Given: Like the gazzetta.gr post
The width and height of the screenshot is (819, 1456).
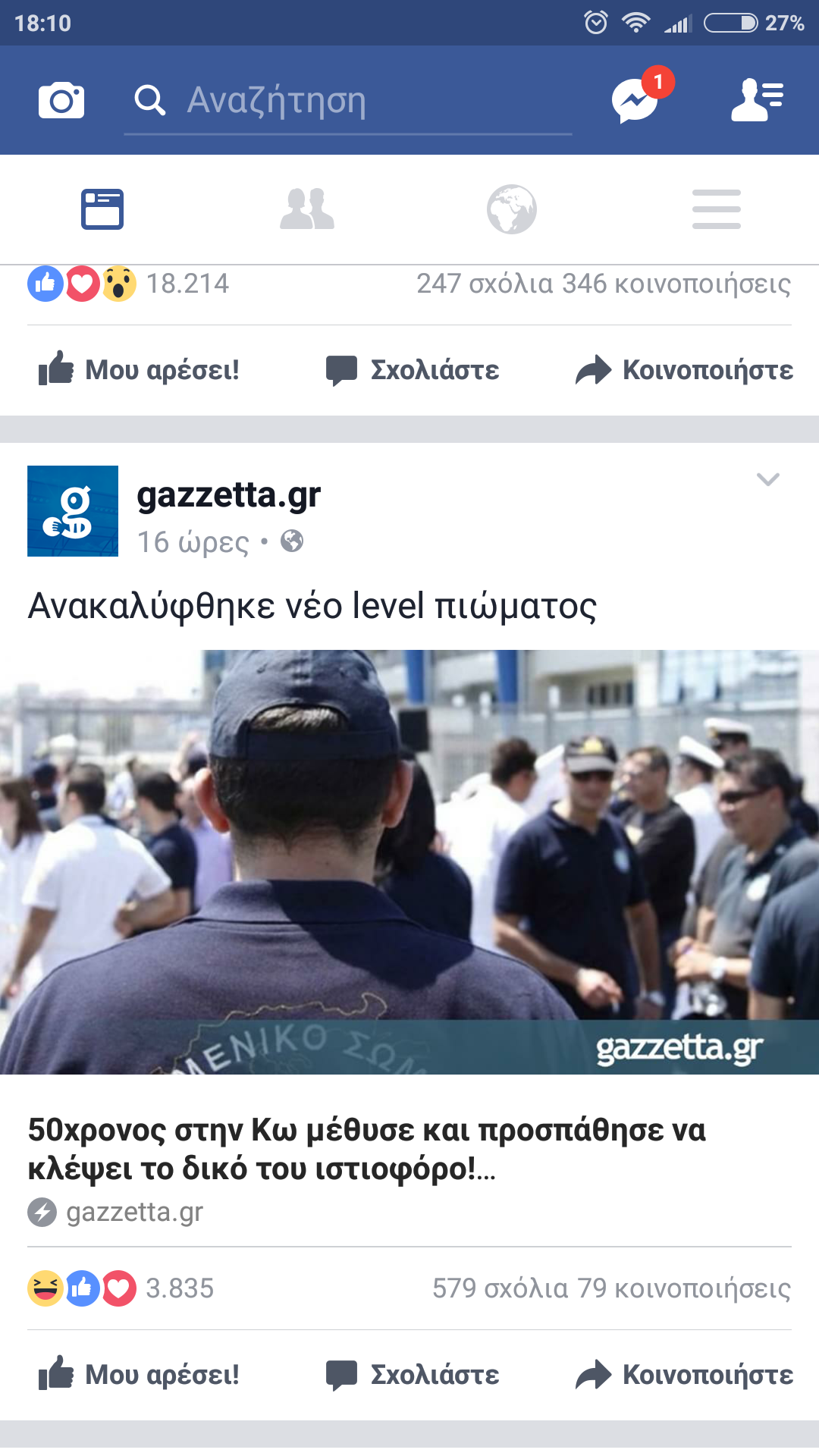Looking at the screenshot, I should [x=140, y=1374].
